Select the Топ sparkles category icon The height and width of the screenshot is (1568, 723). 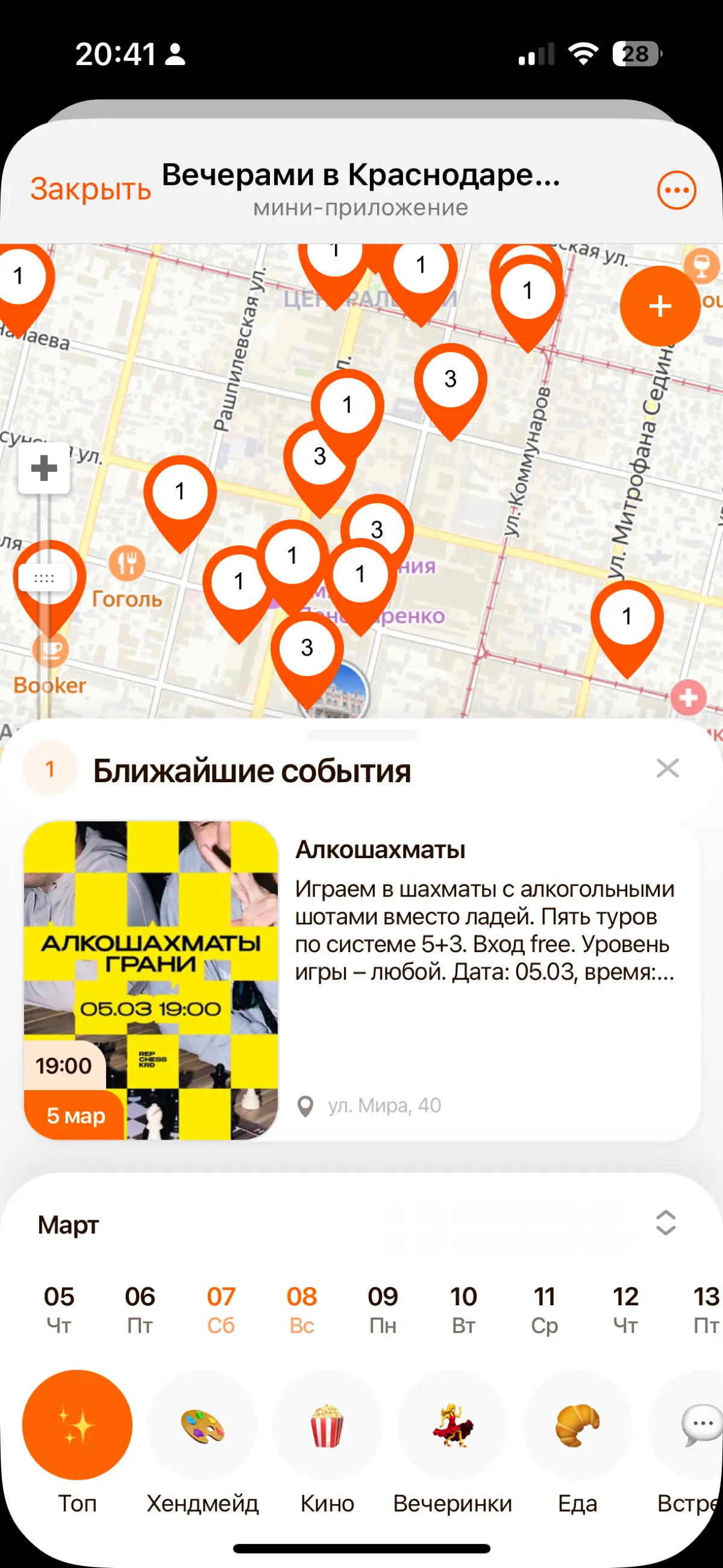point(77,1426)
